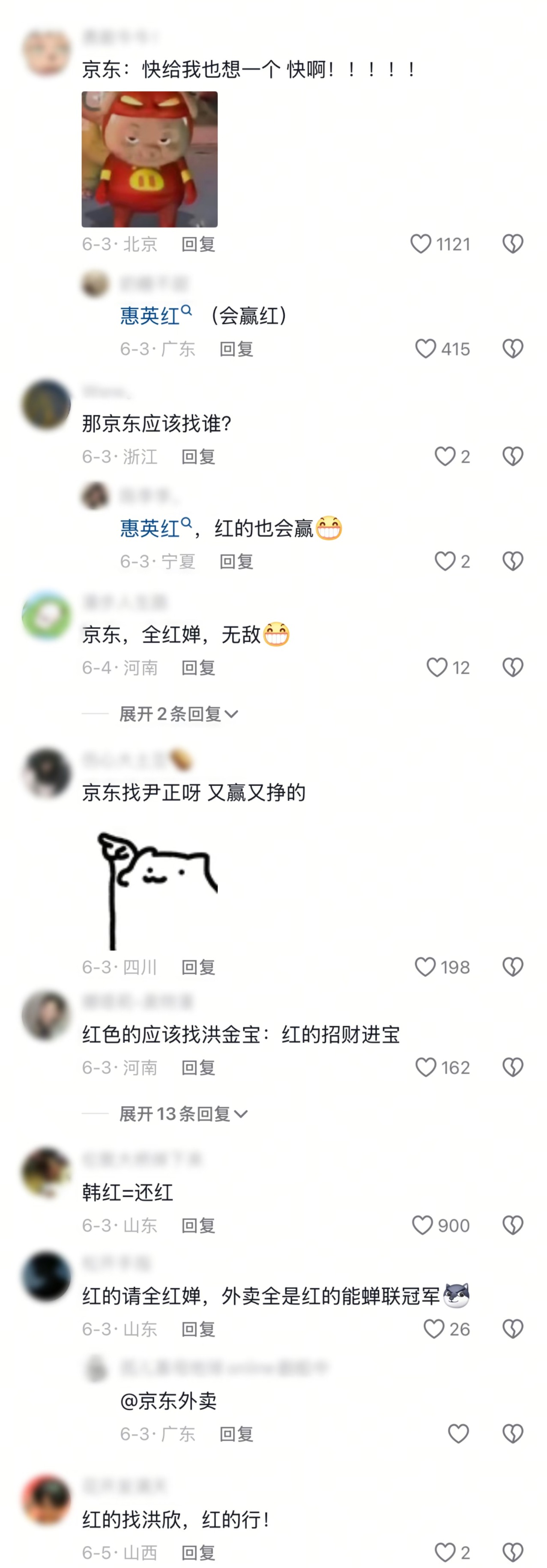Like the (会赢红) reply with 415 likes

(x=425, y=349)
